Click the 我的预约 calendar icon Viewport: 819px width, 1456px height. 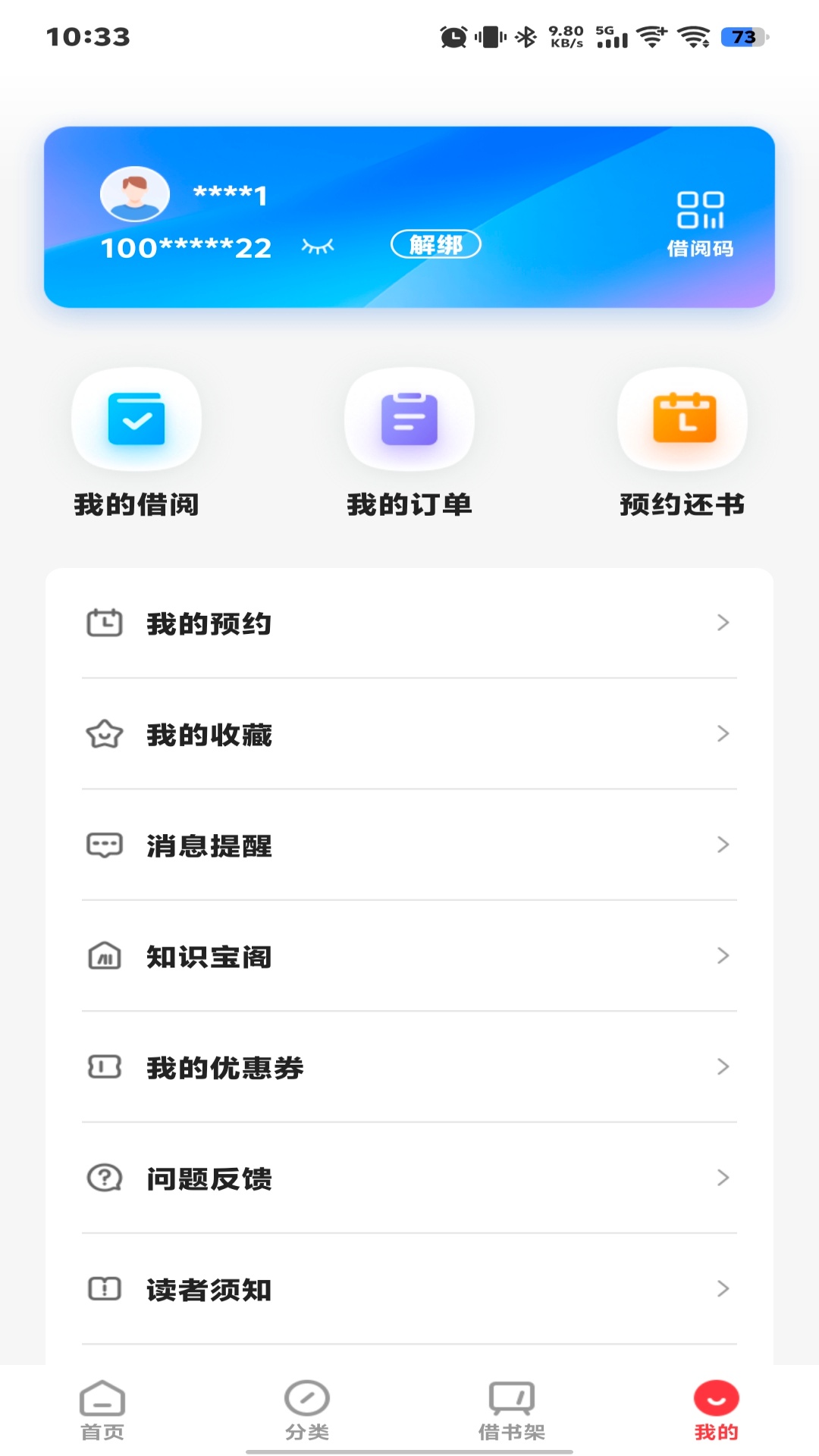(x=105, y=622)
